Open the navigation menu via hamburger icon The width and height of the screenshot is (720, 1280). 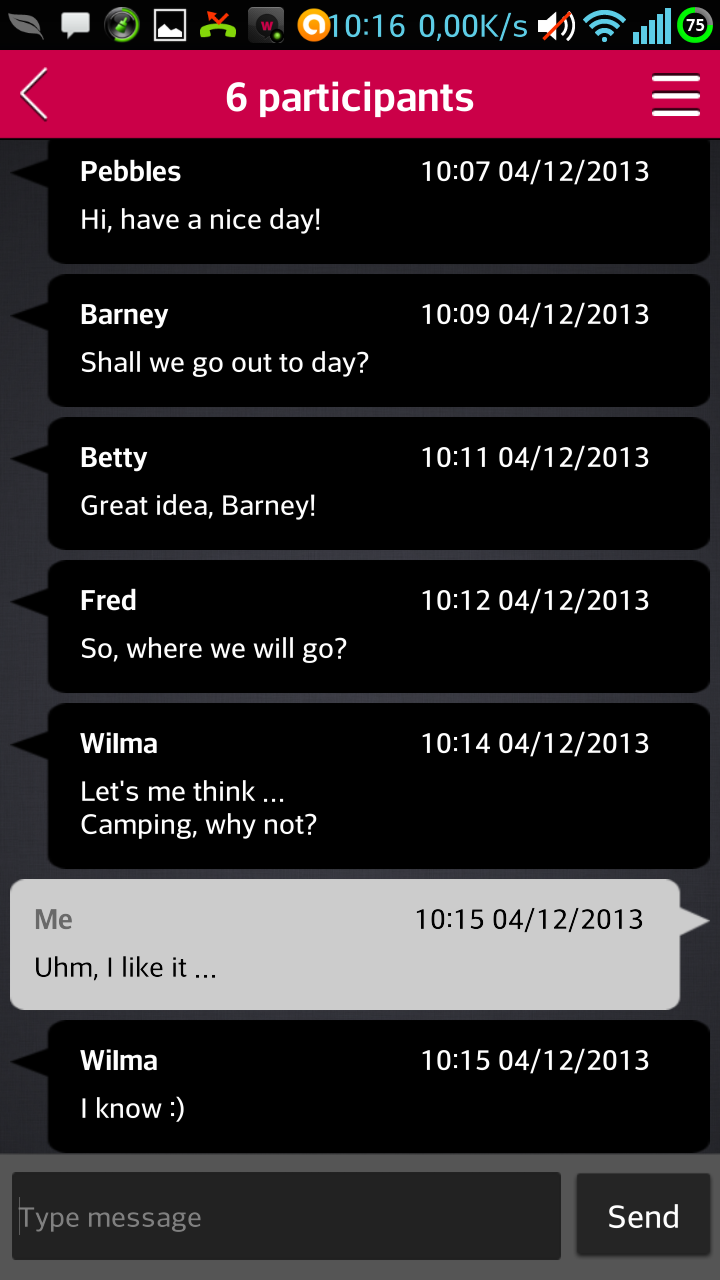pyautogui.click(x=676, y=95)
